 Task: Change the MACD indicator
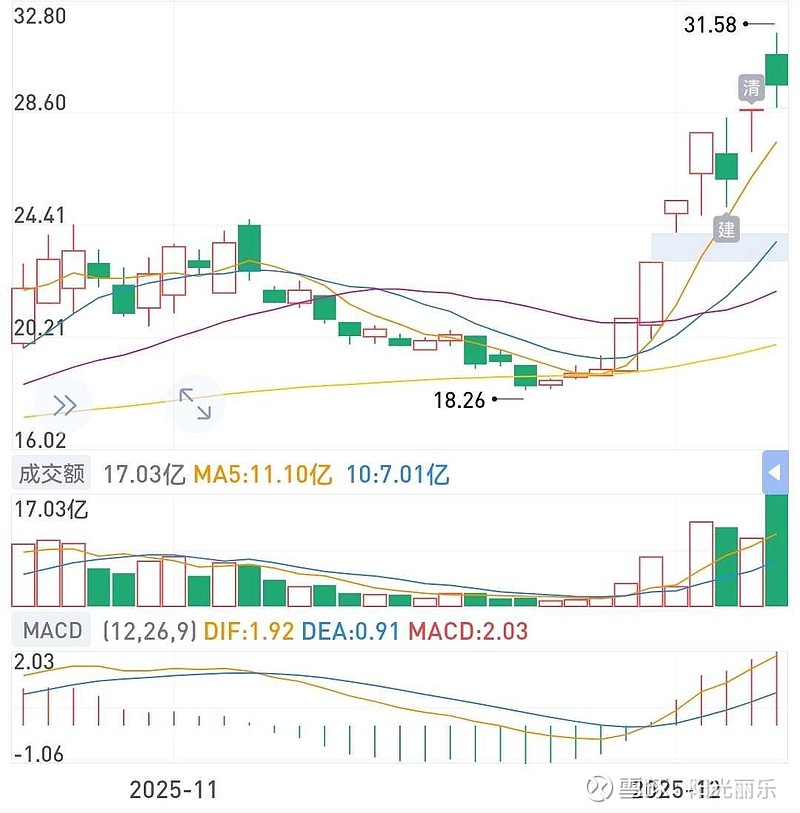[53, 631]
